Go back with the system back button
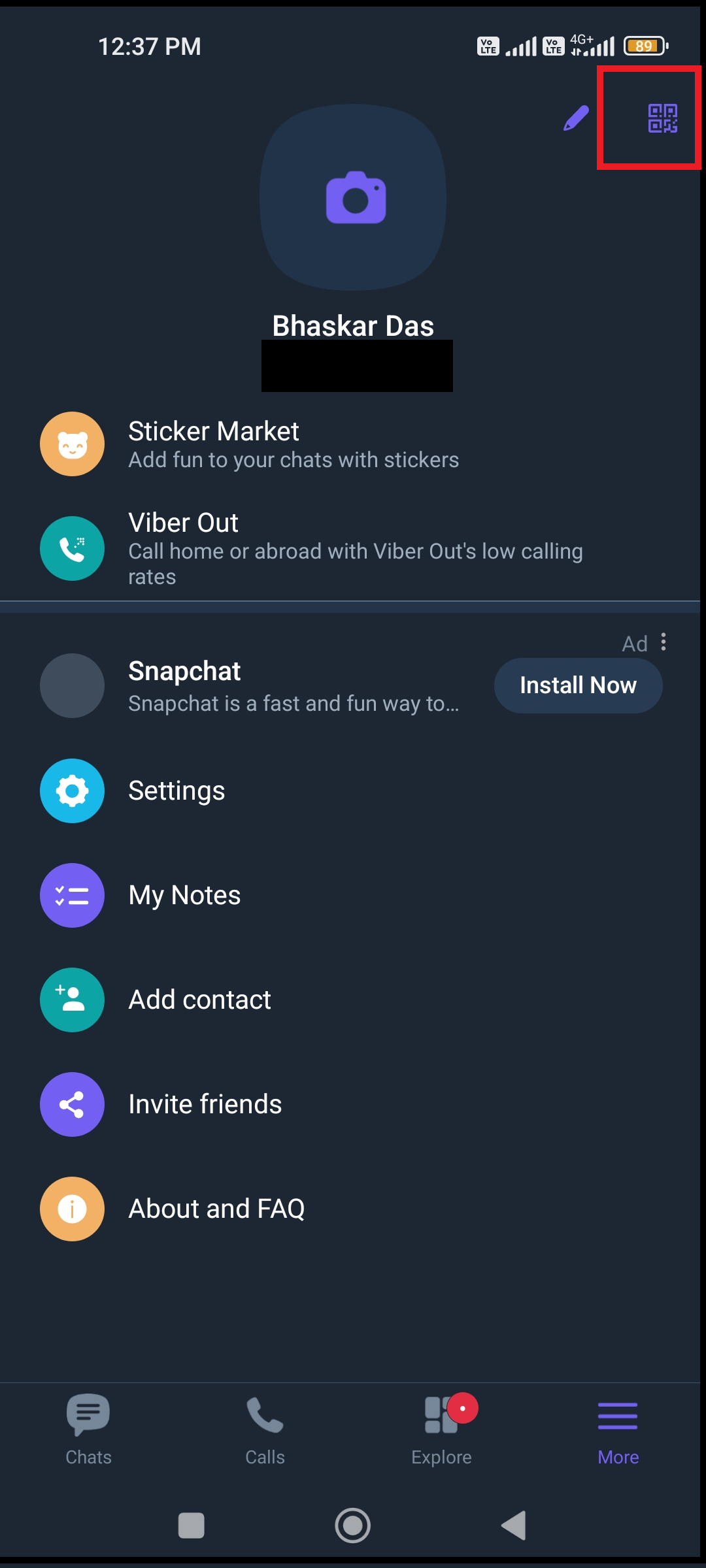 tap(514, 1526)
